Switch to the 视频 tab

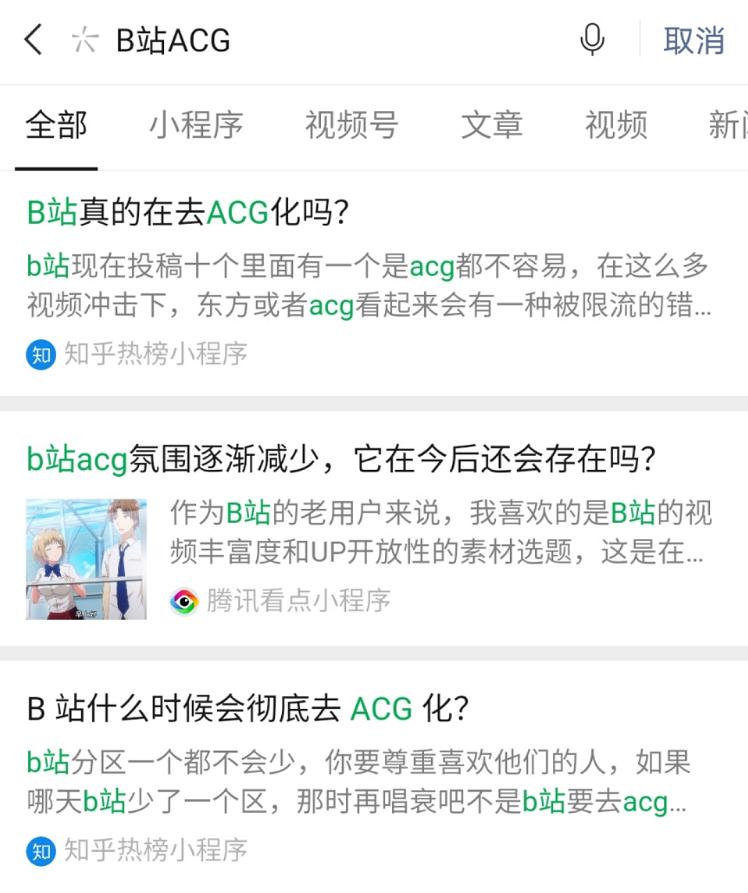(615, 126)
